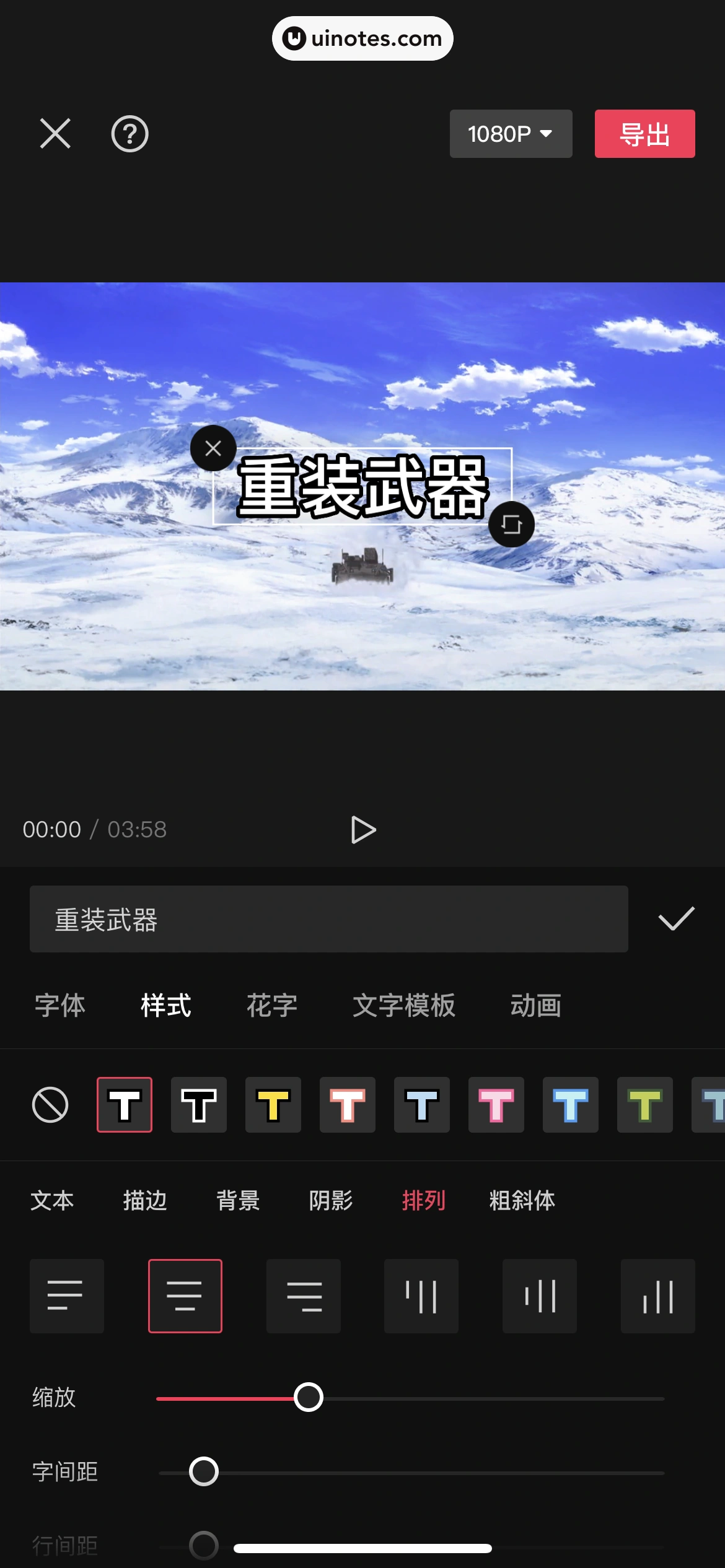Select the no-style circle-slash option
This screenshot has height=1568, width=725.
click(50, 1105)
